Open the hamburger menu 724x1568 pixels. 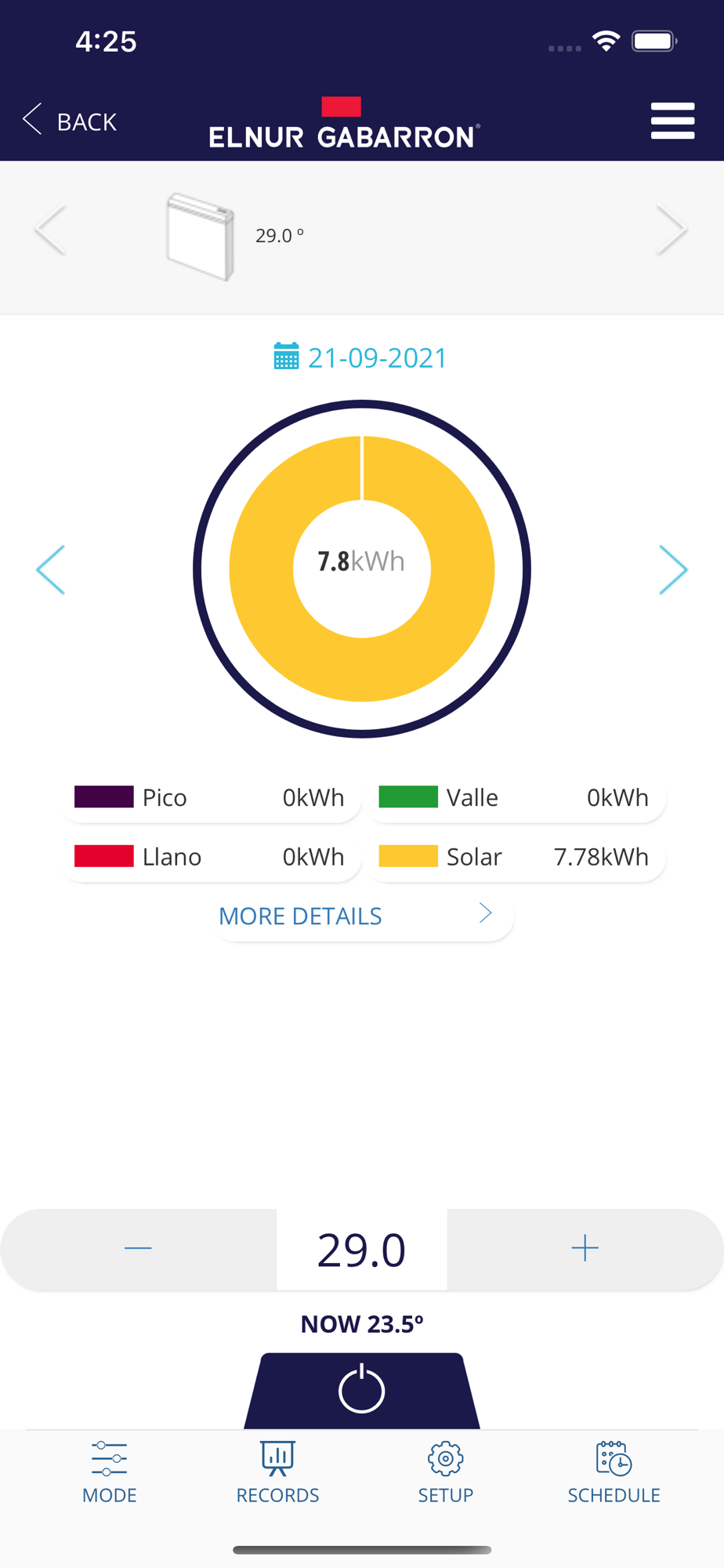click(672, 122)
